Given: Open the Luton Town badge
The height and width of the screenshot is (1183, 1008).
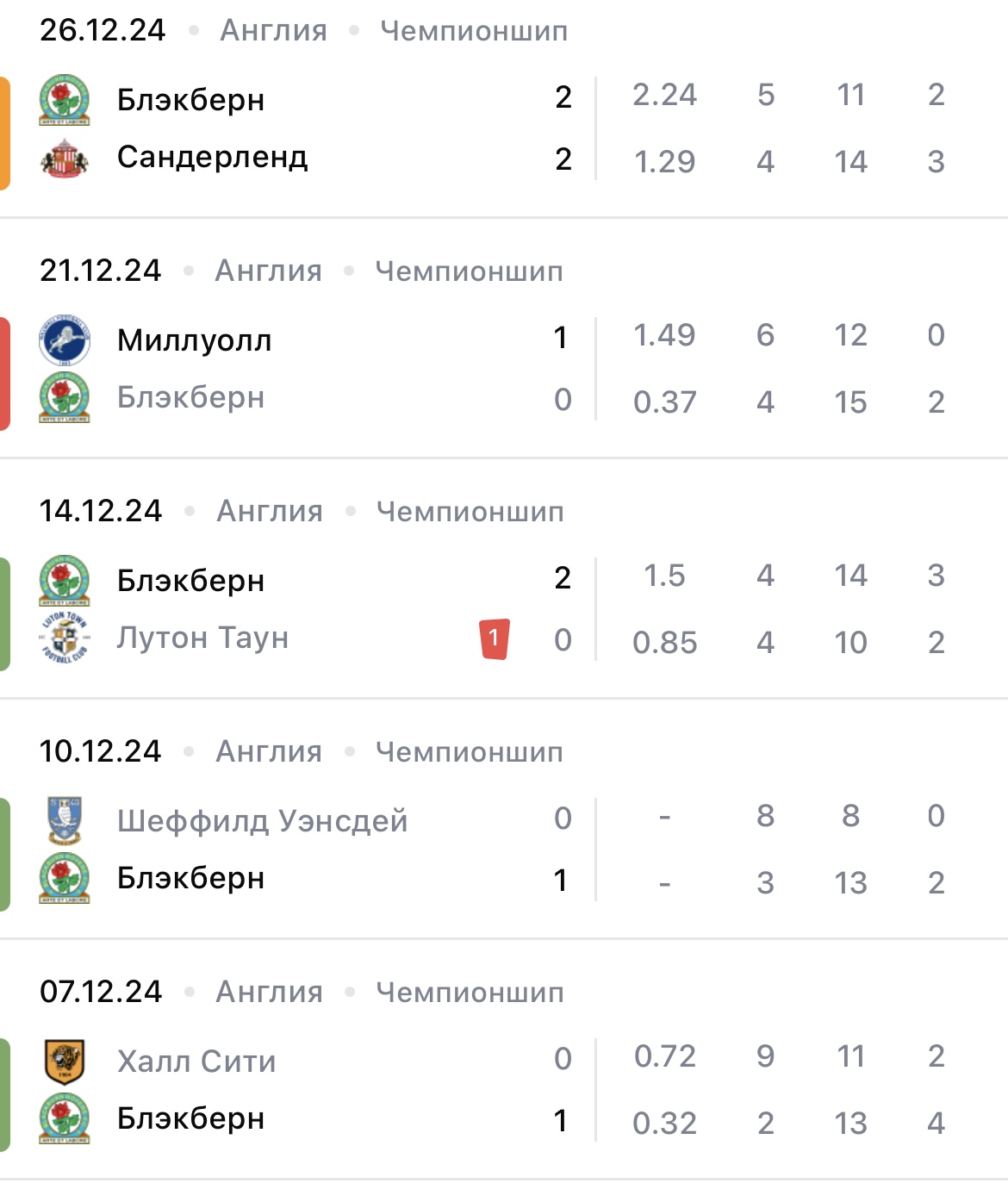Looking at the screenshot, I should click(65, 638).
